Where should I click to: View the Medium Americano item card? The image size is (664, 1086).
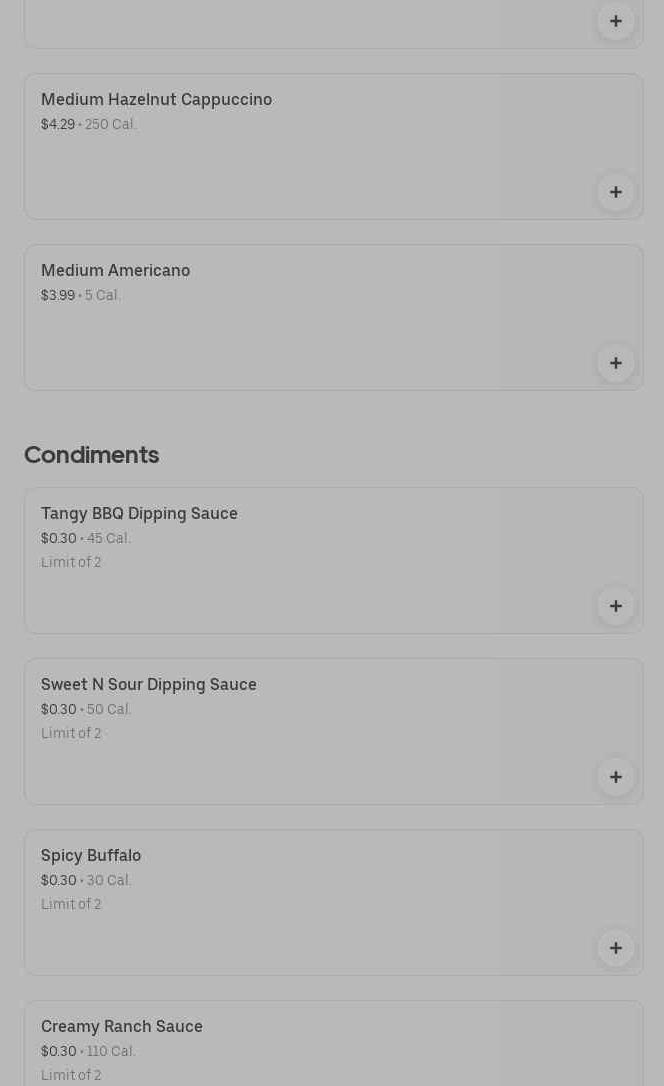[x=333, y=317]
